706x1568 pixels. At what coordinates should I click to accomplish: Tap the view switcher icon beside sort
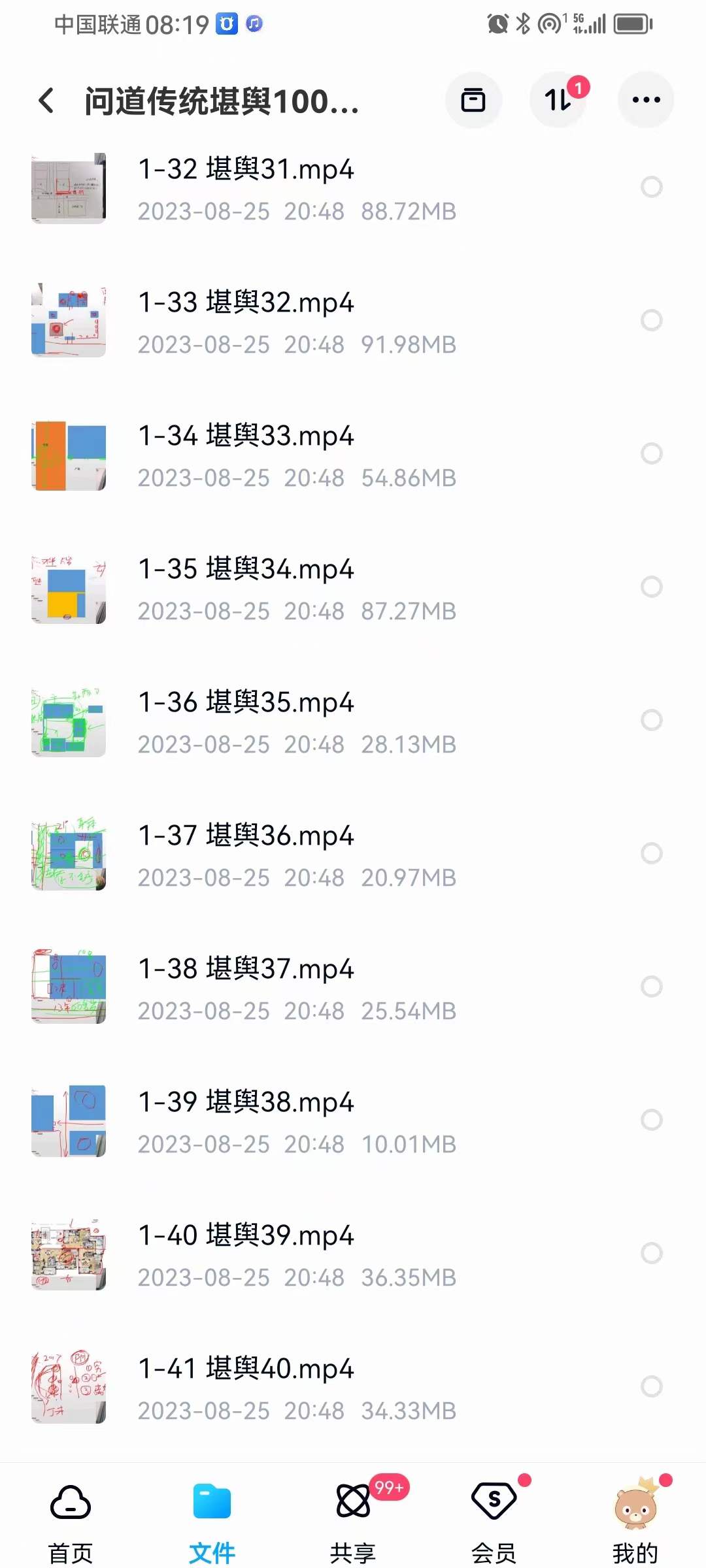[x=473, y=99]
